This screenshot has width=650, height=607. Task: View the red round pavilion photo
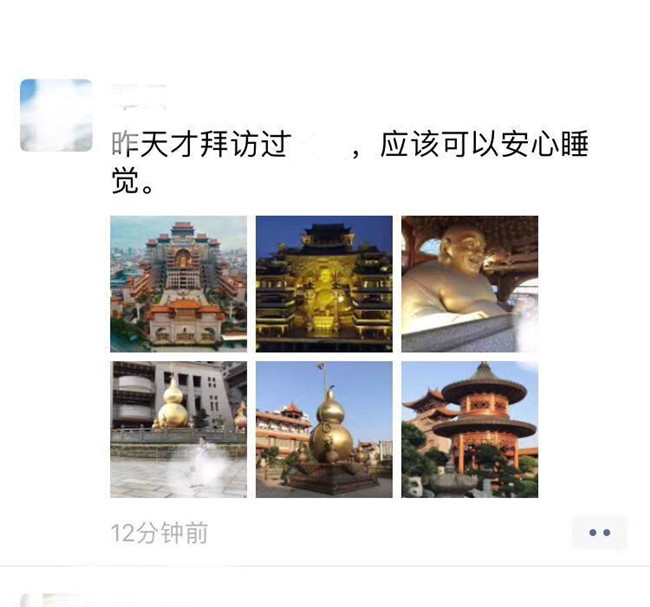click(x=469, y=429)
